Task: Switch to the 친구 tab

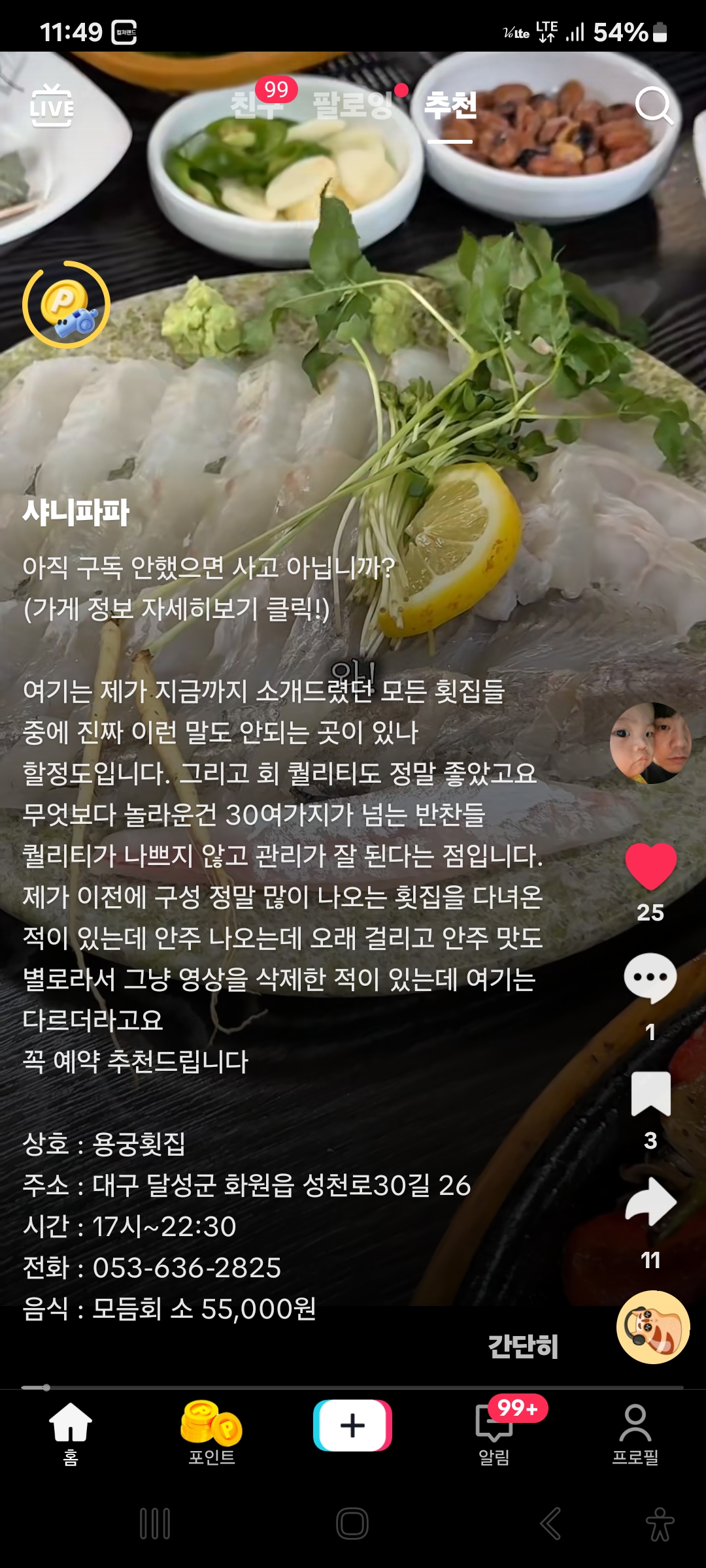Action: point(258,105)
